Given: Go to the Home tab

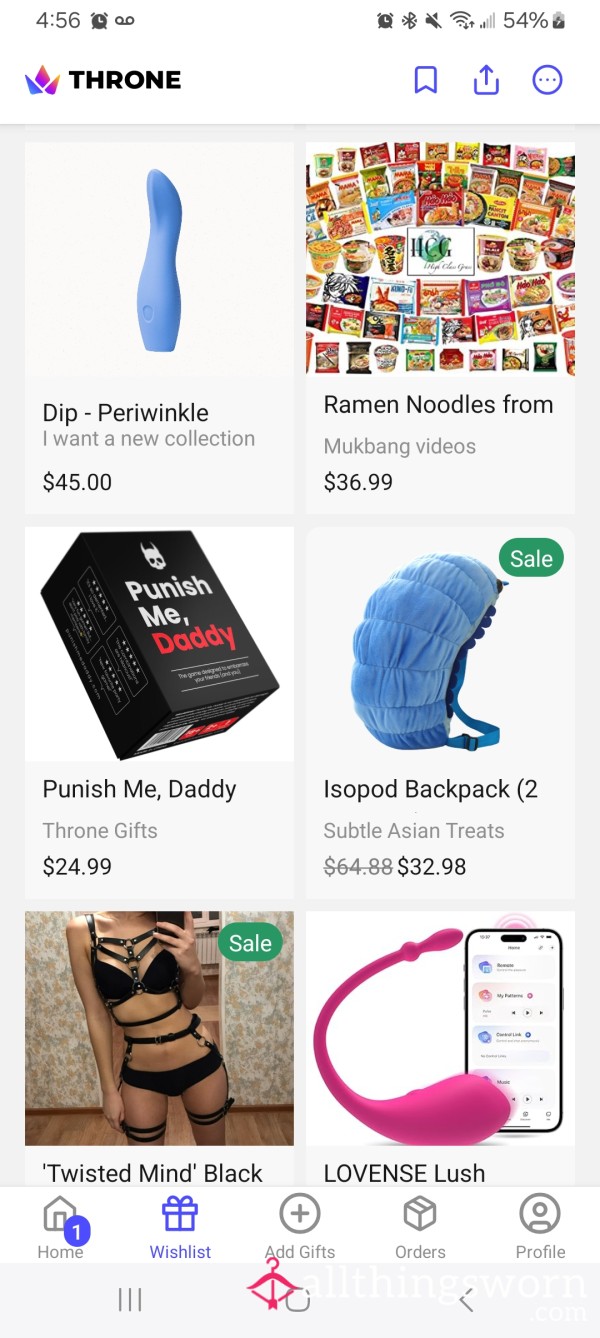Looking at the screenshot, I should 60,1227.
